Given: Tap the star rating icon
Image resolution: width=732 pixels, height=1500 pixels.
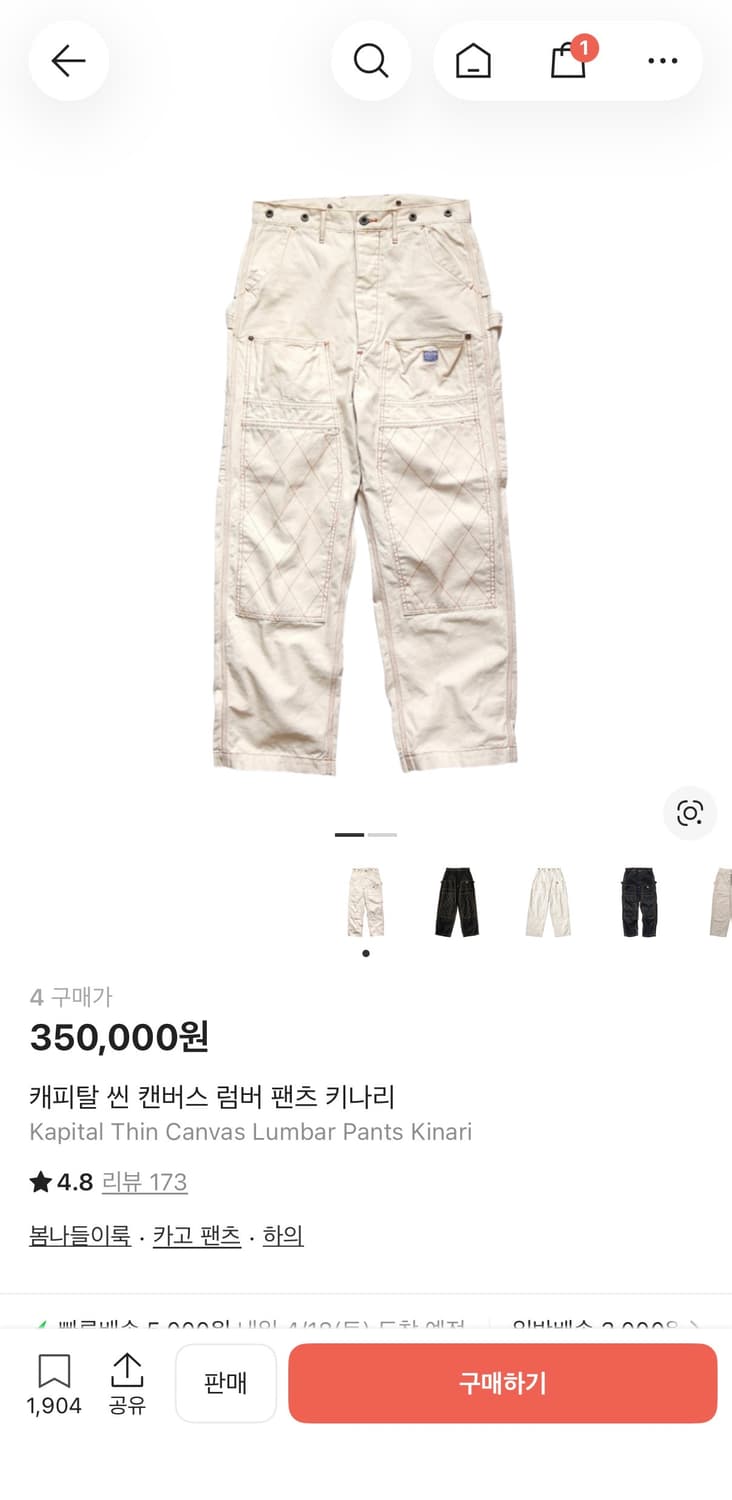Looking at the screenshot, I should (37, 1182).
